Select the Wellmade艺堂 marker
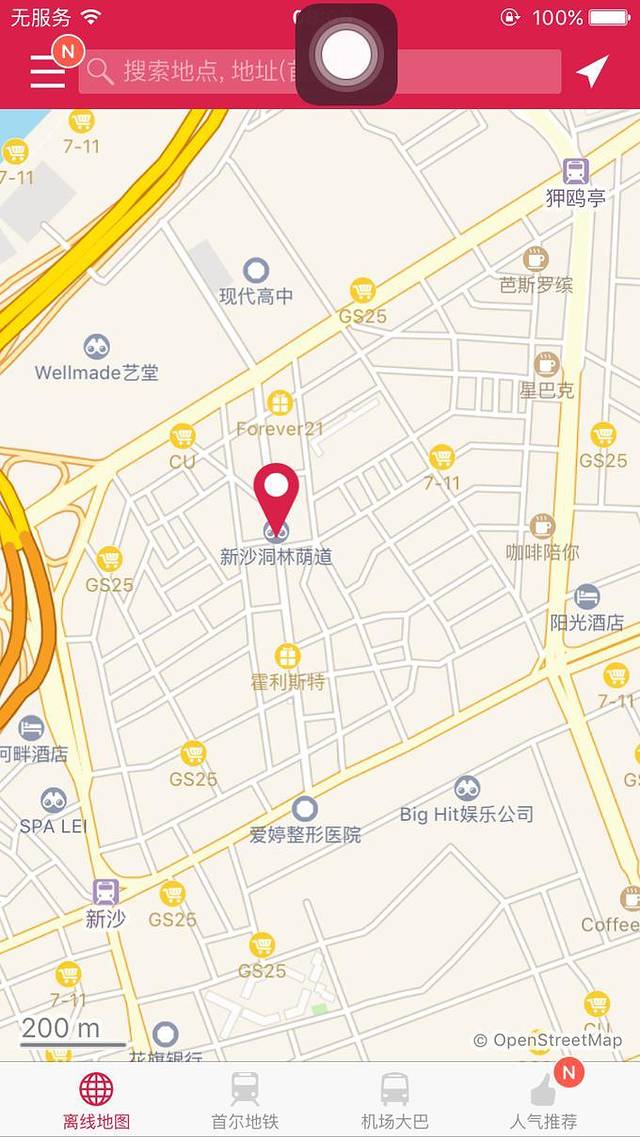This screenshot has width=640, height=1137. point(97,347)
